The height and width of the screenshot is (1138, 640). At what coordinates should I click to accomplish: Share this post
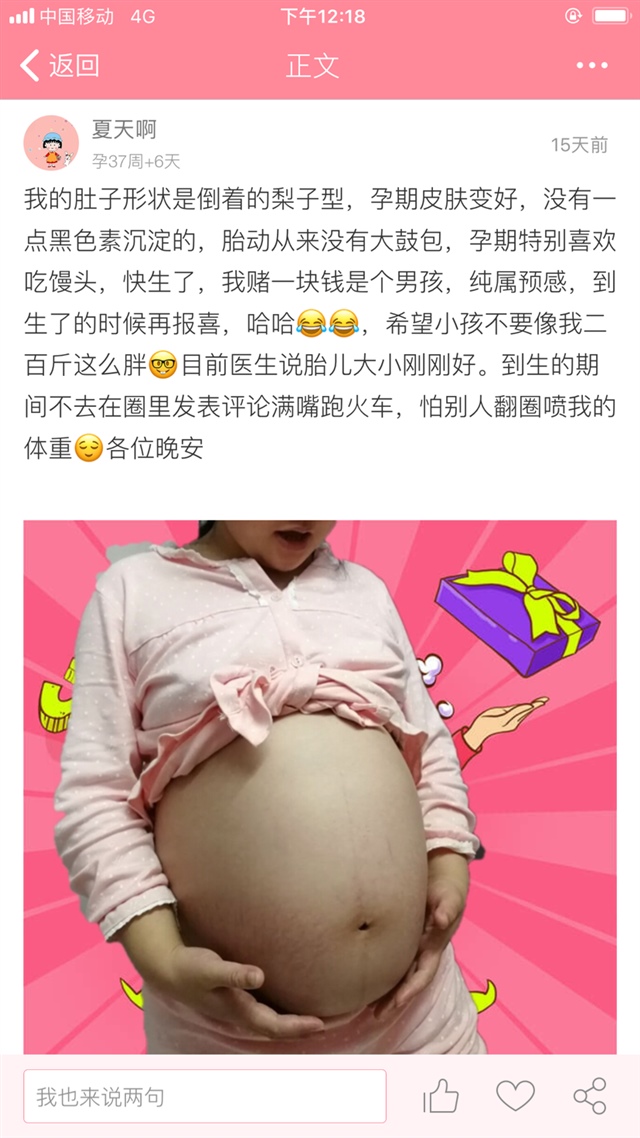tap(590, 1096)
